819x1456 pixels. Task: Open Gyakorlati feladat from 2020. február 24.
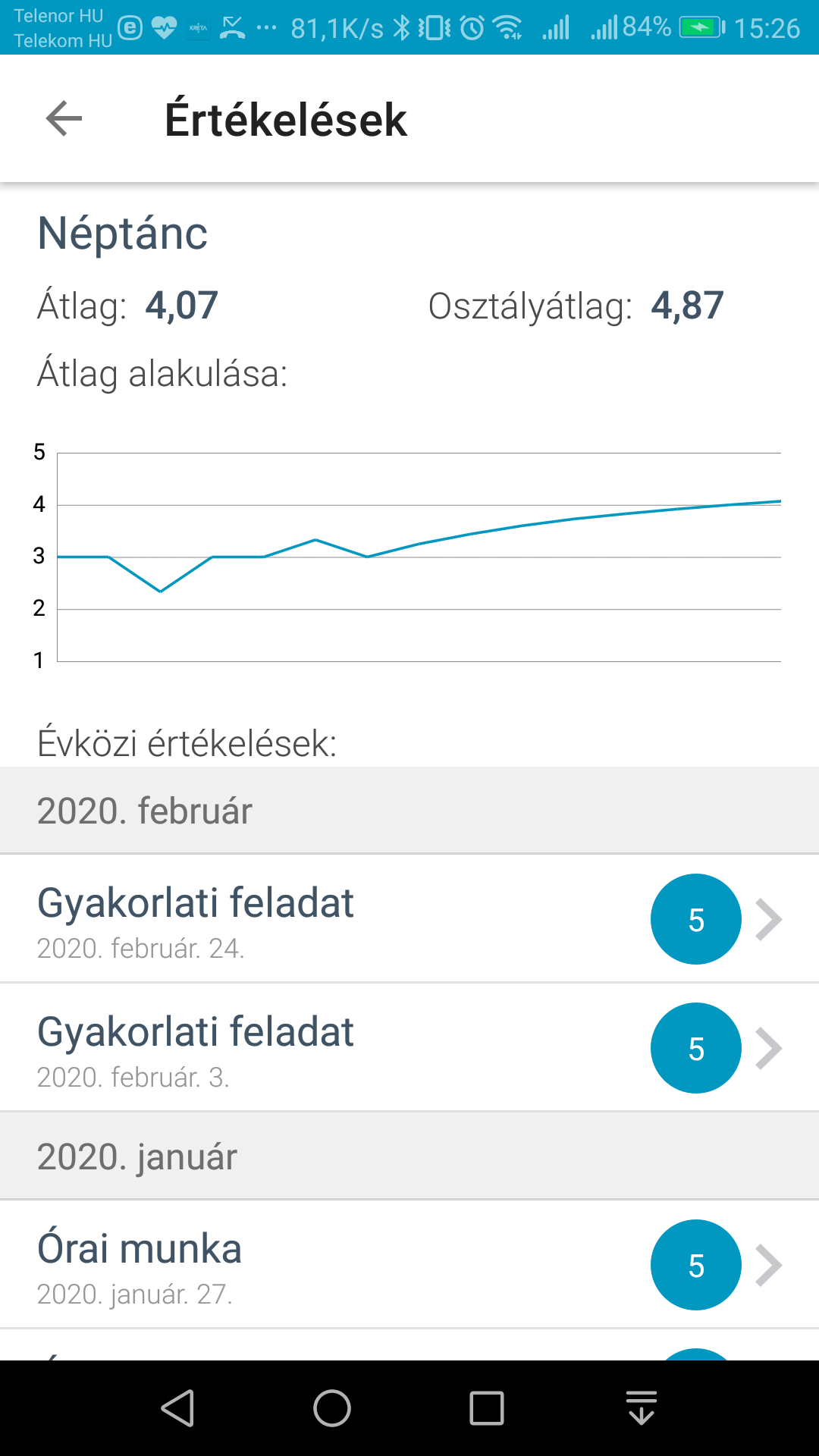(409, 918)
